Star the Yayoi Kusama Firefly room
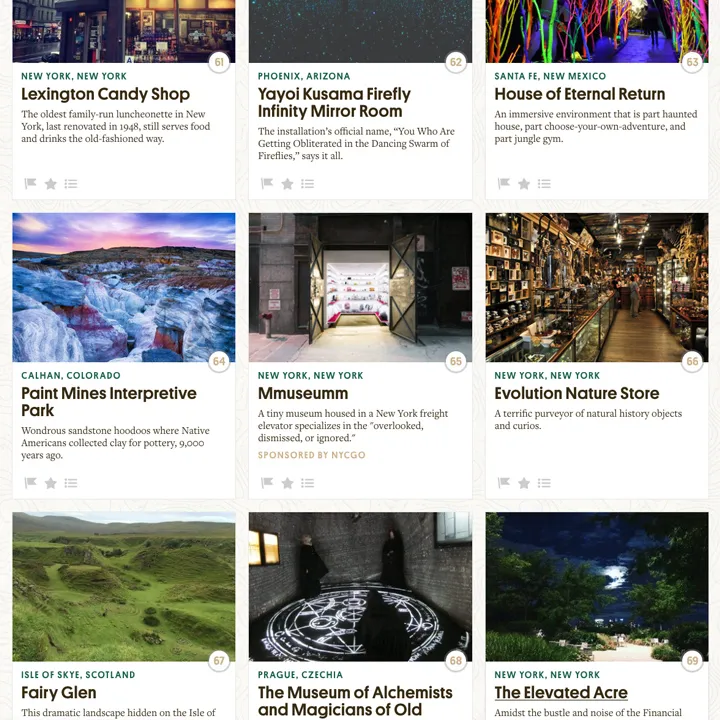 287,184
